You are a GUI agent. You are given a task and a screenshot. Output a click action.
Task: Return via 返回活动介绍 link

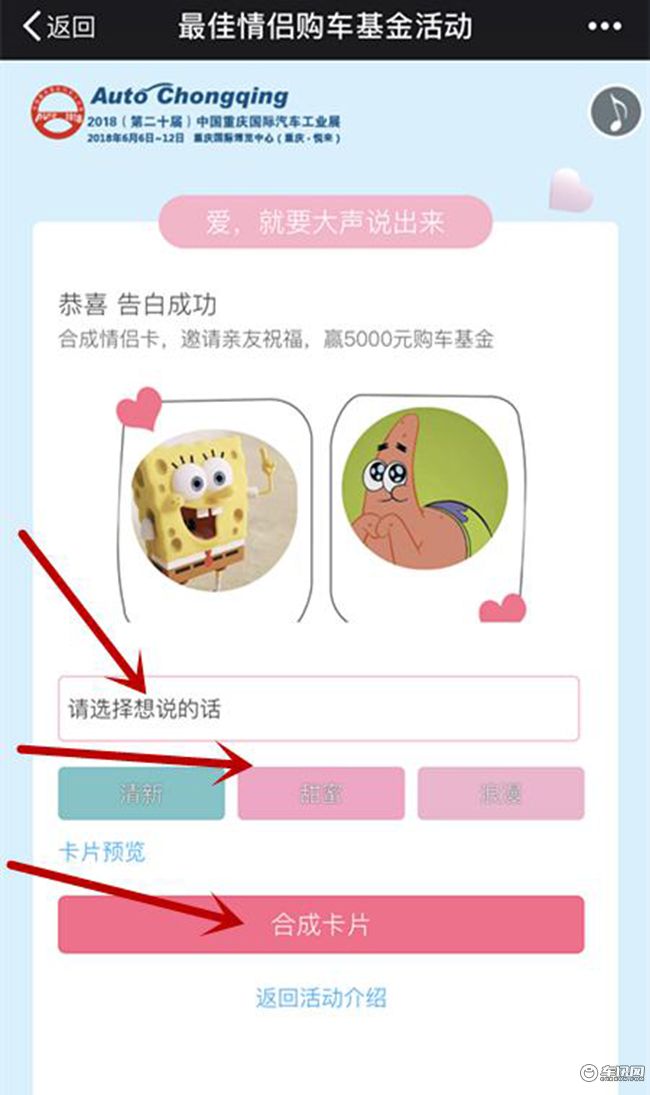click(x=321, y=997)
